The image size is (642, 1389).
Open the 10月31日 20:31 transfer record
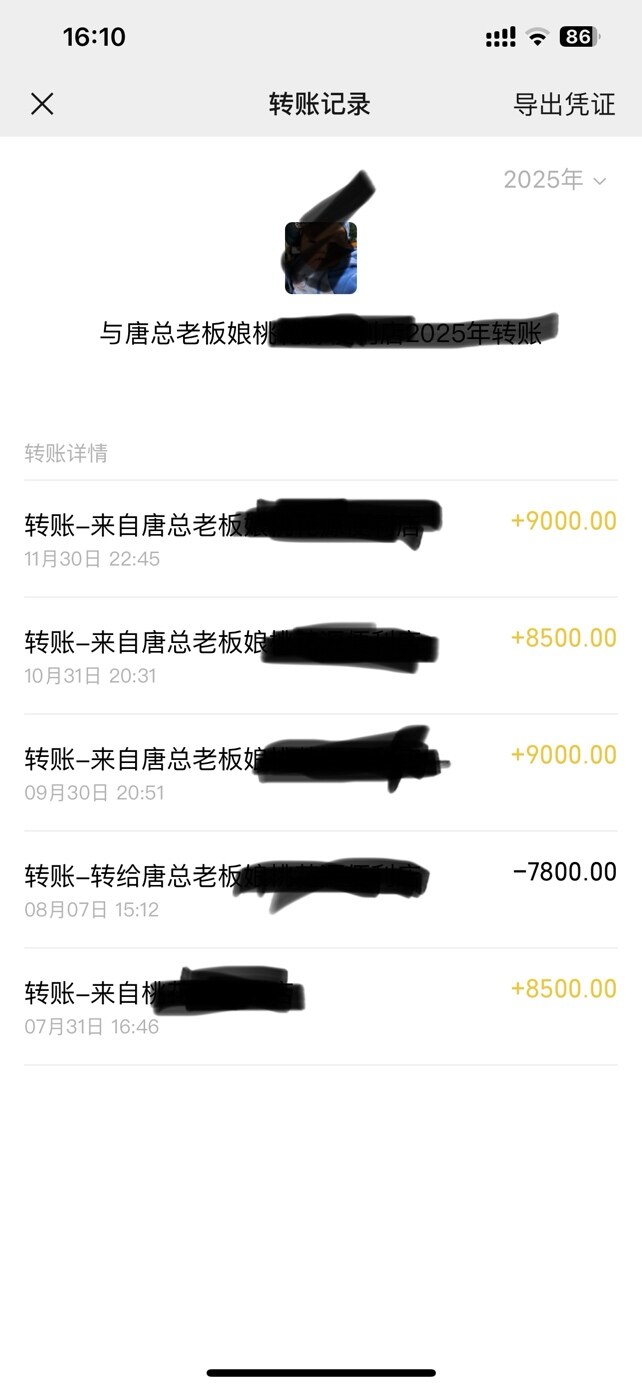[x=320, y=655]
